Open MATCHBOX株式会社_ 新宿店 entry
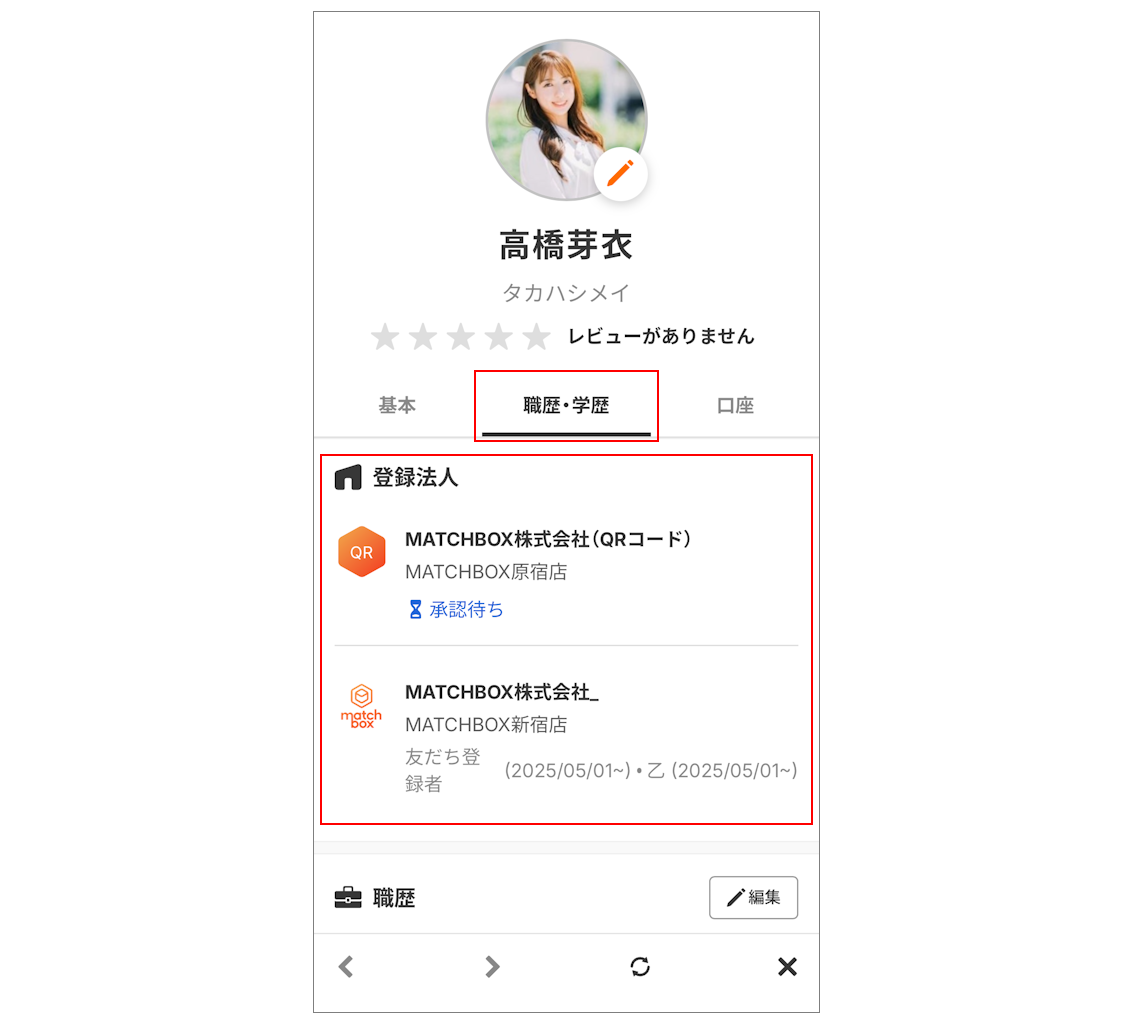Viewport: 1134px width, 1021px height. pos(566,724)
